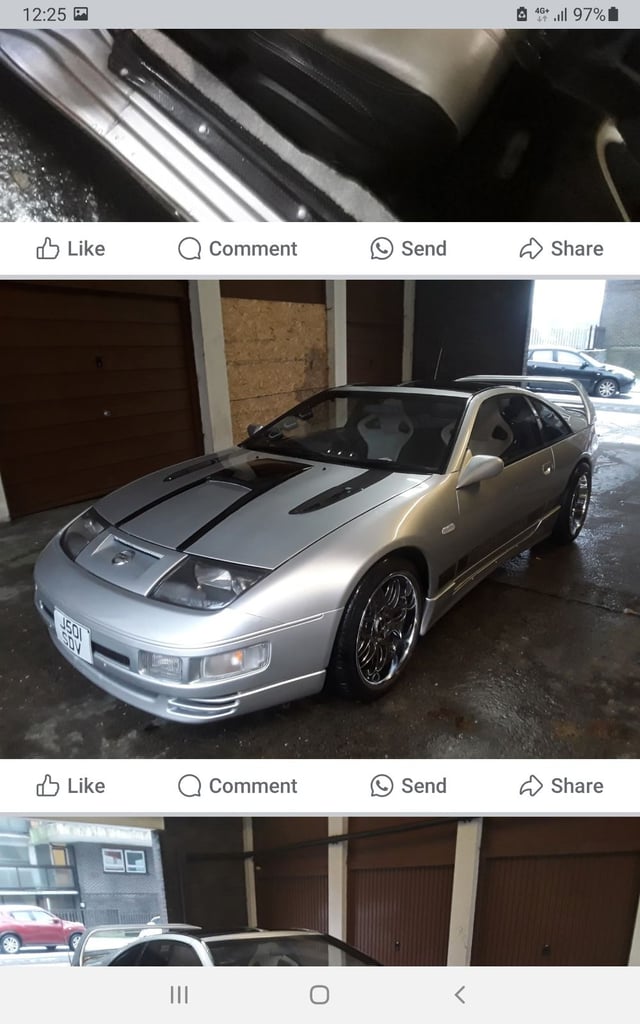Share the silver sports car photo

point(562,786)
